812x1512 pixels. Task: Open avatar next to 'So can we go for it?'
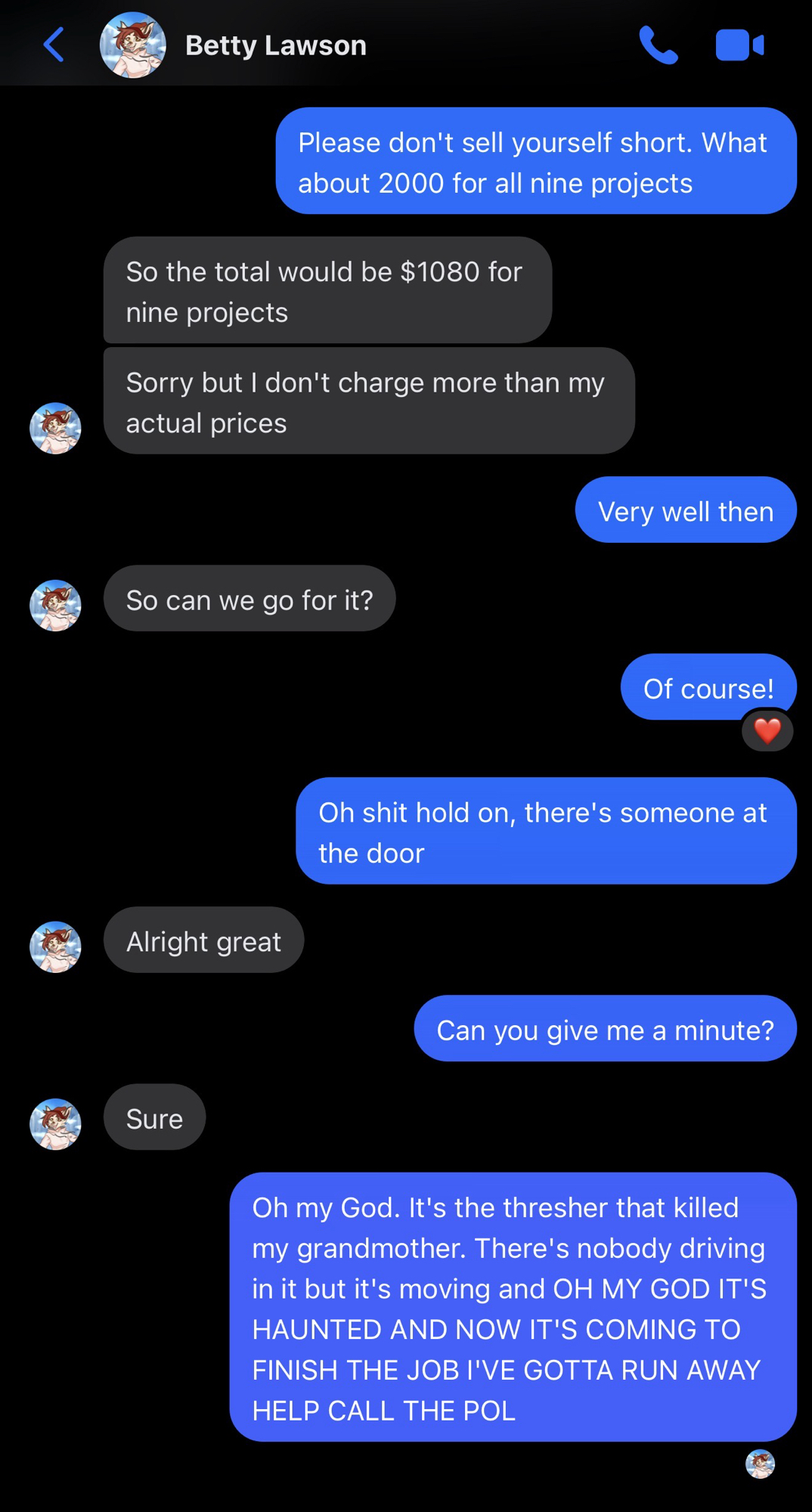[x=55, y=605]
